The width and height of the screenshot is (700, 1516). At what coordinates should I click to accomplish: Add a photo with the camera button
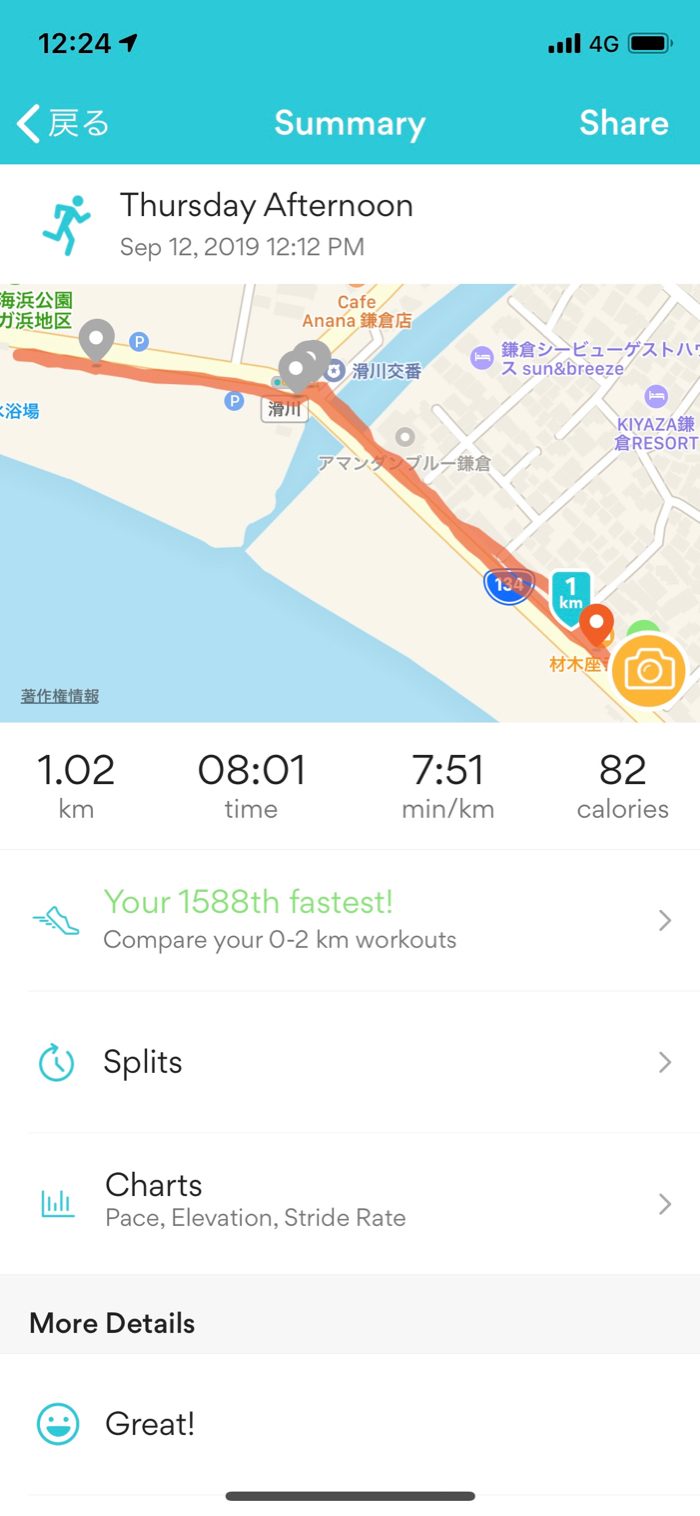point(648,670)
